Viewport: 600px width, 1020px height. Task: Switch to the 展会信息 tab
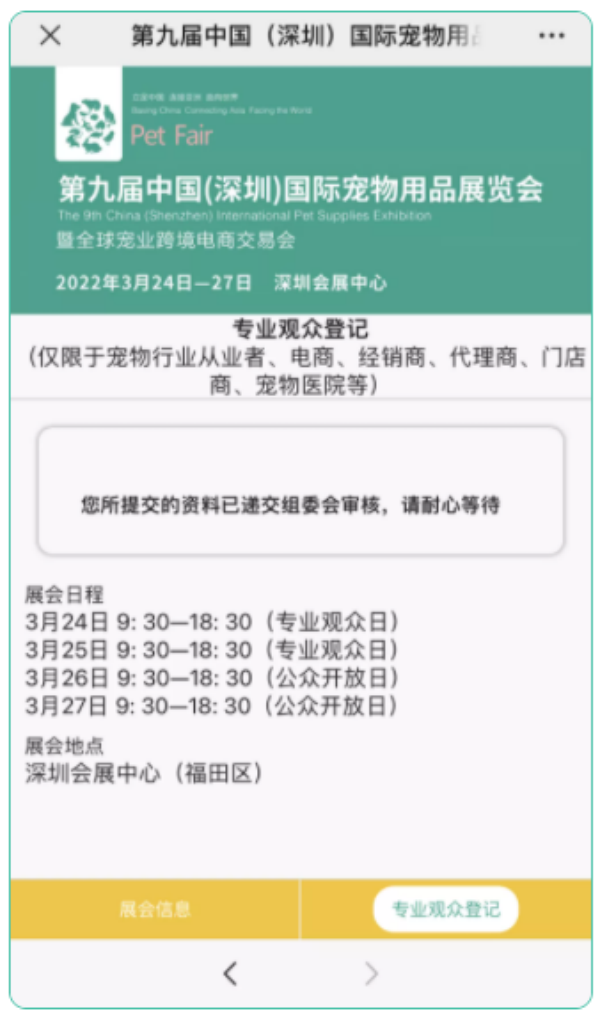tap(155, 909)
